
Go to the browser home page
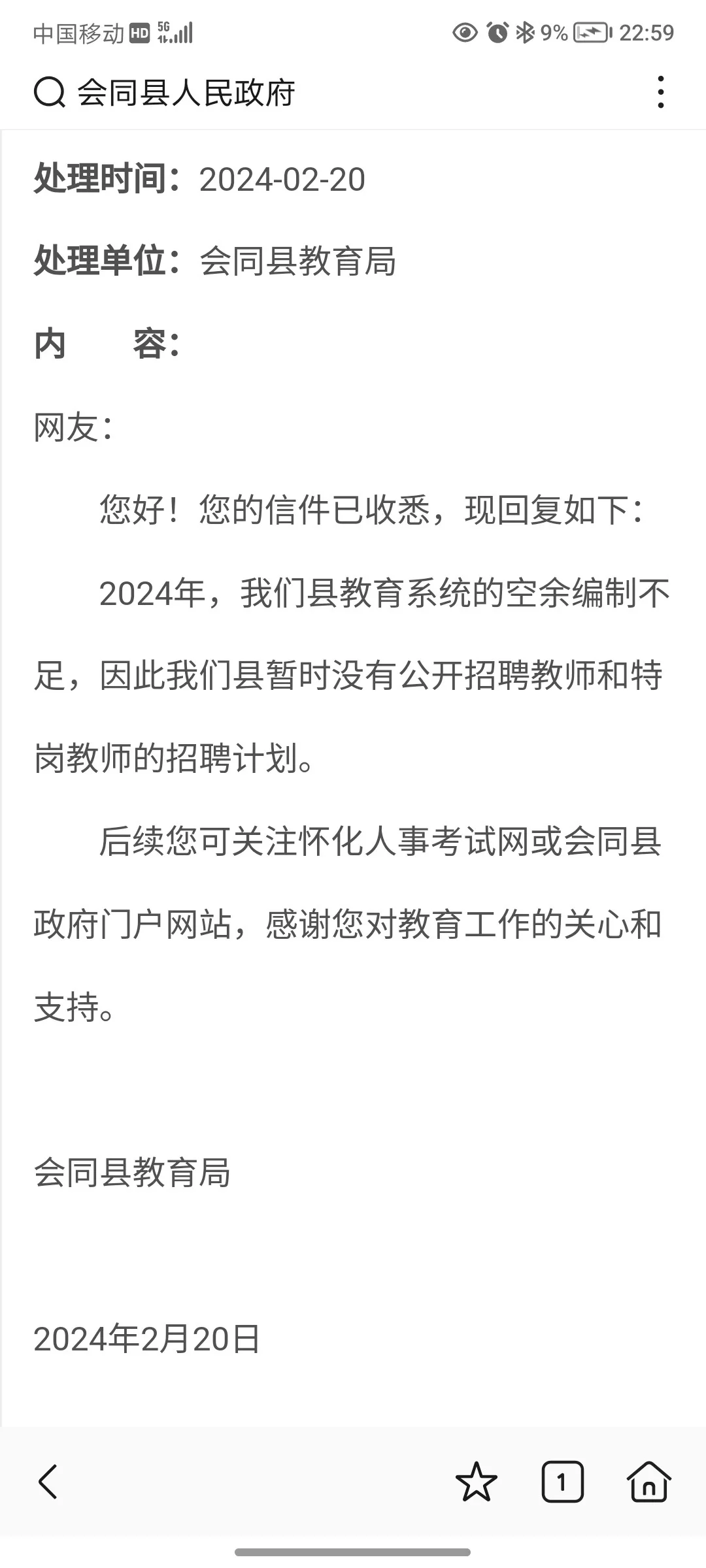click(649, 1481)
